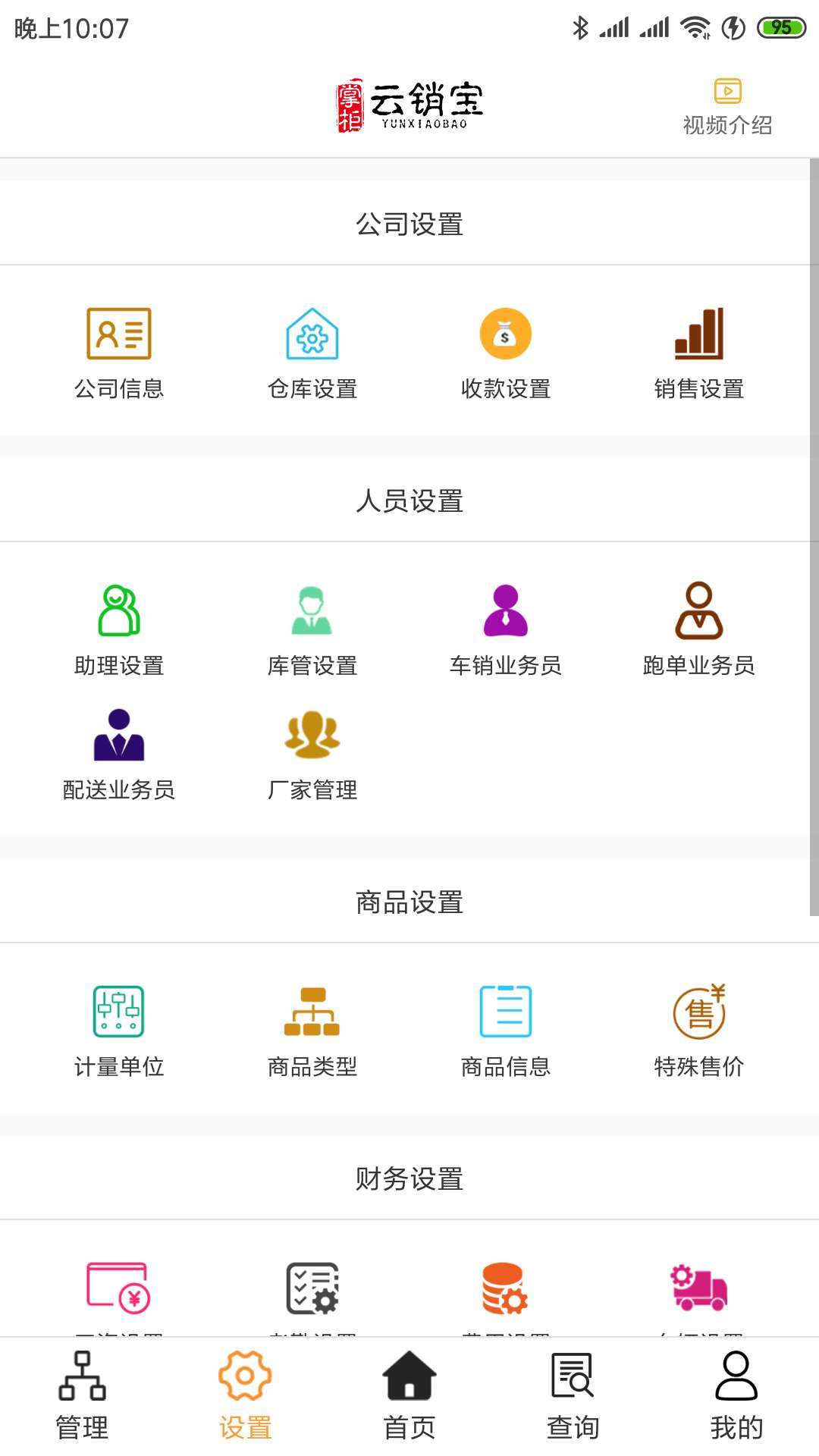
Task: Open 商品信息 product information
Action: (x=506, y=1030)
